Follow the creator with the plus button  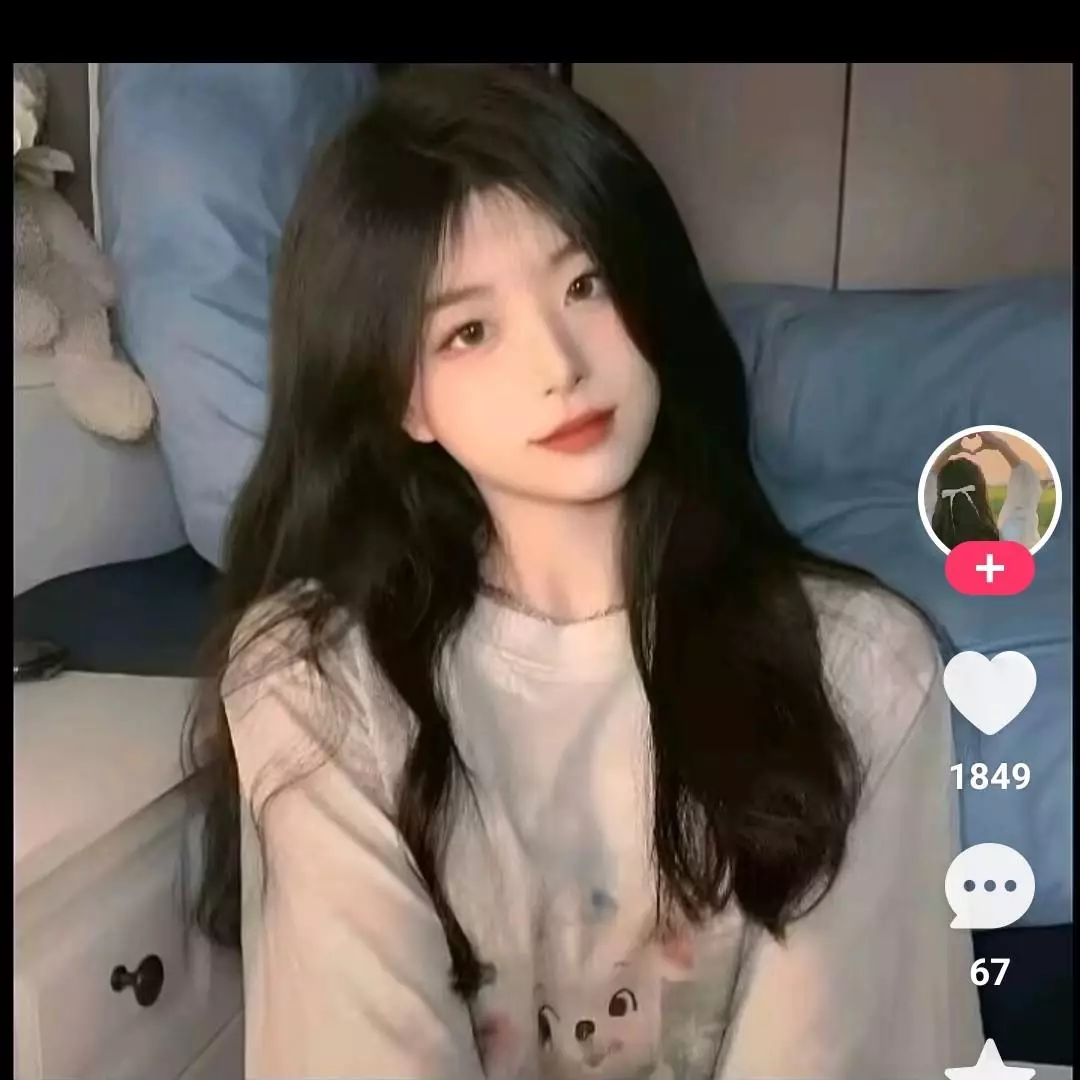(989, 570)
